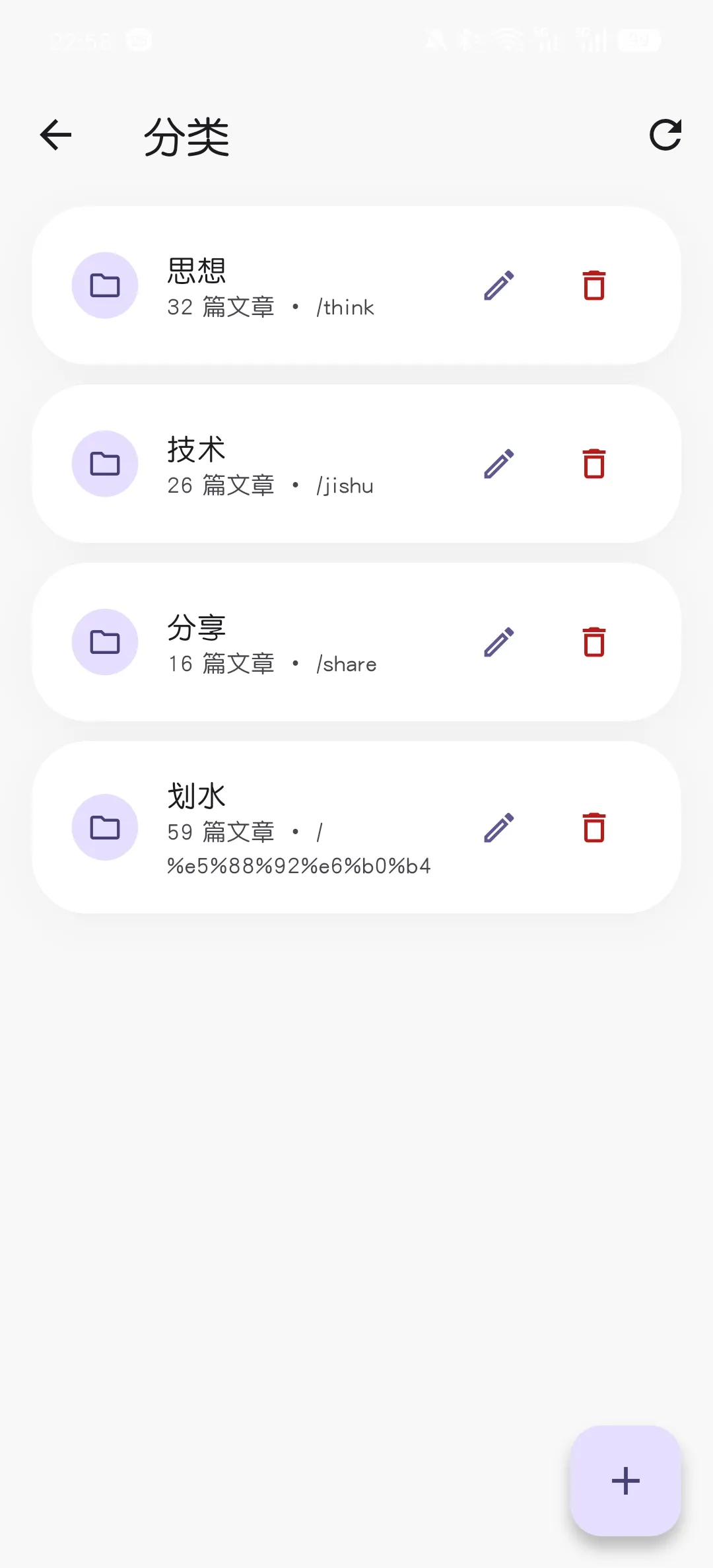The height and width of the screenshot is (1568, 713).
Task: Click the 技术 folder icon
Action: click(104, 464)
